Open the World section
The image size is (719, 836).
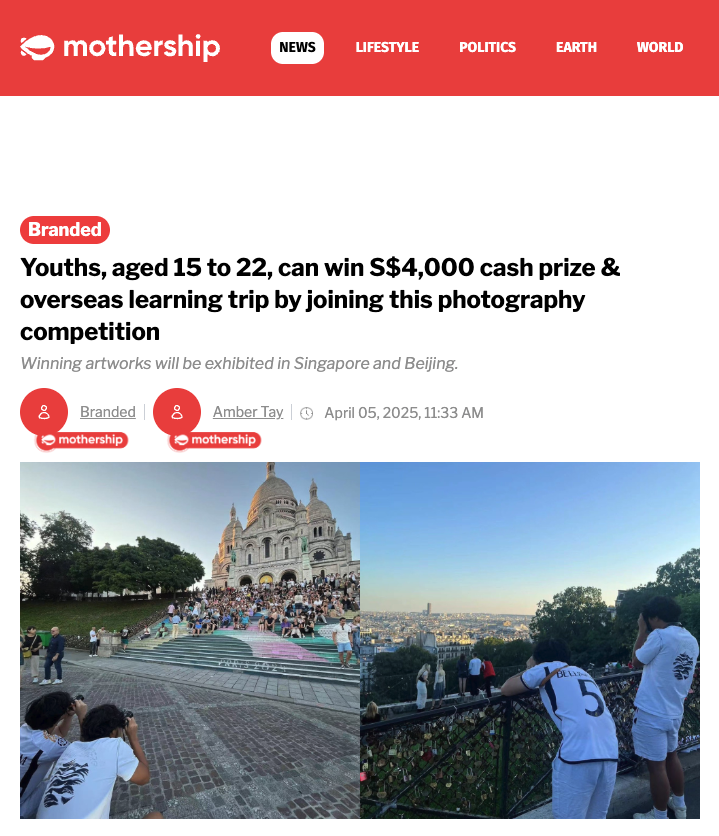[659, 47]
